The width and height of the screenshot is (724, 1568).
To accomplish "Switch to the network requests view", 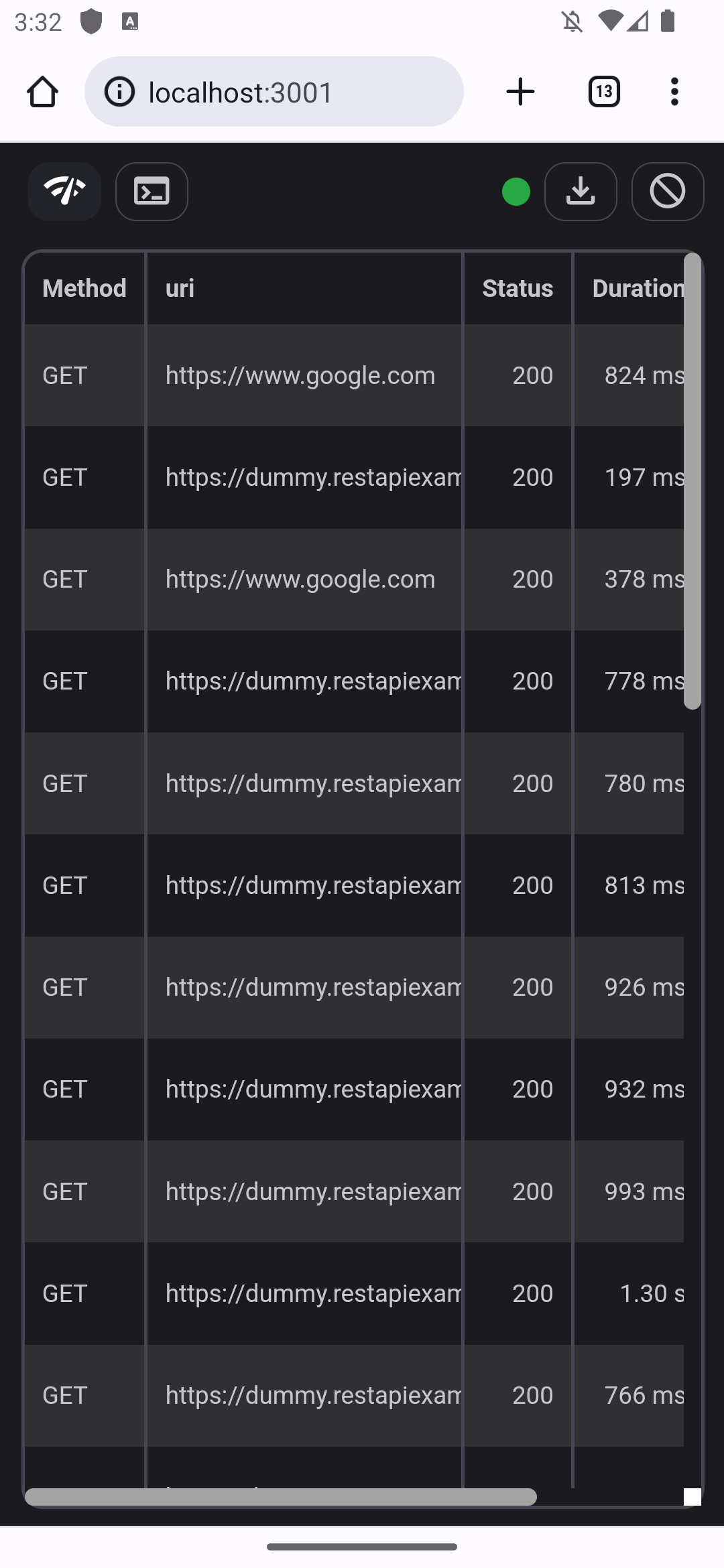I will pyautogui.click(x=65, y=192).
